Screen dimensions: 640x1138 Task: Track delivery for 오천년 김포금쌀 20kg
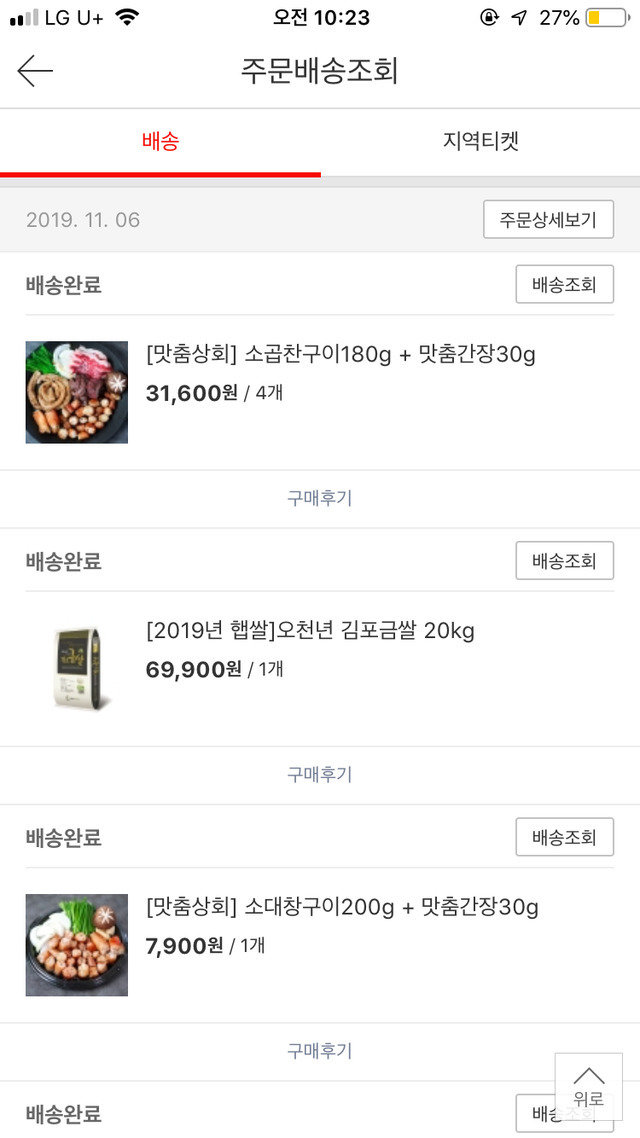click(564, 561)
